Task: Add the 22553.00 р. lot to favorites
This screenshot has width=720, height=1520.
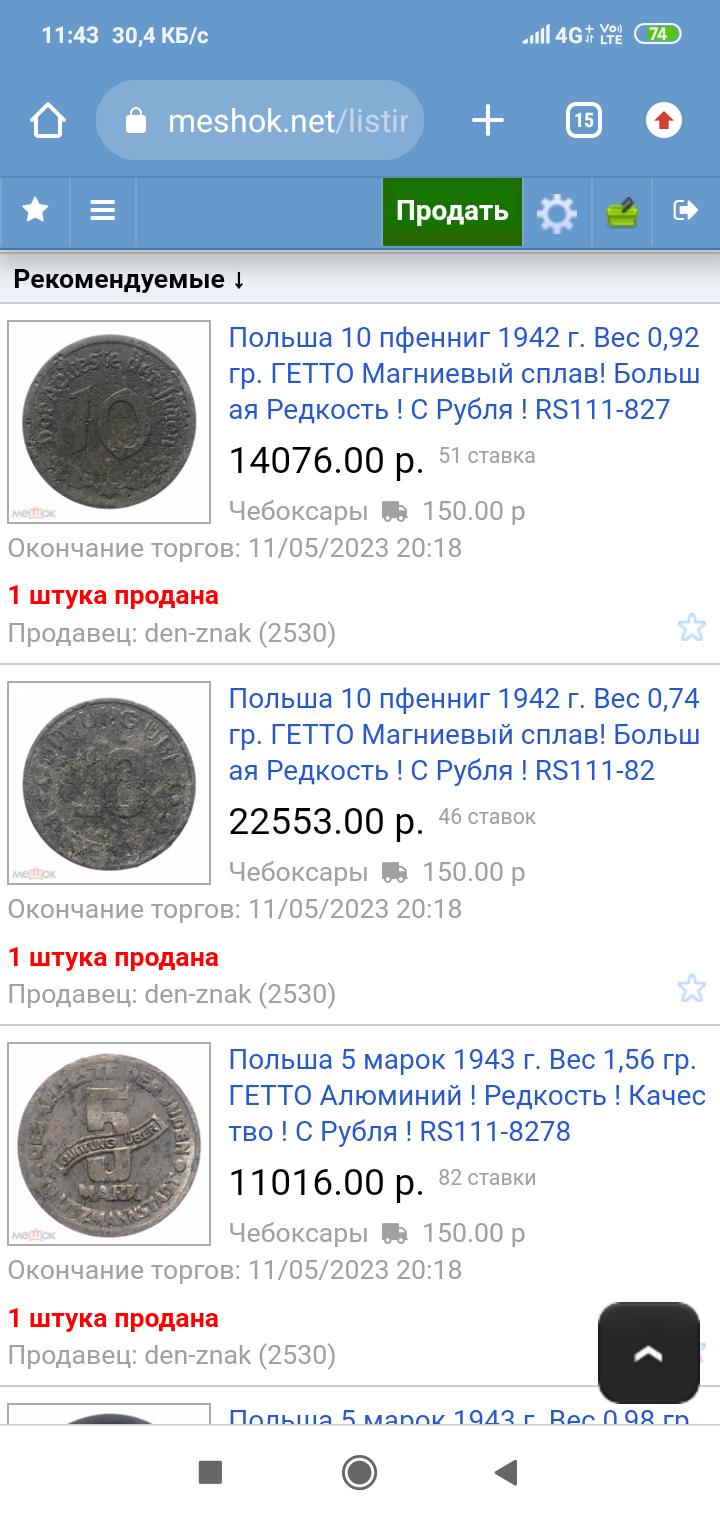Action: (x=691, y=989)
